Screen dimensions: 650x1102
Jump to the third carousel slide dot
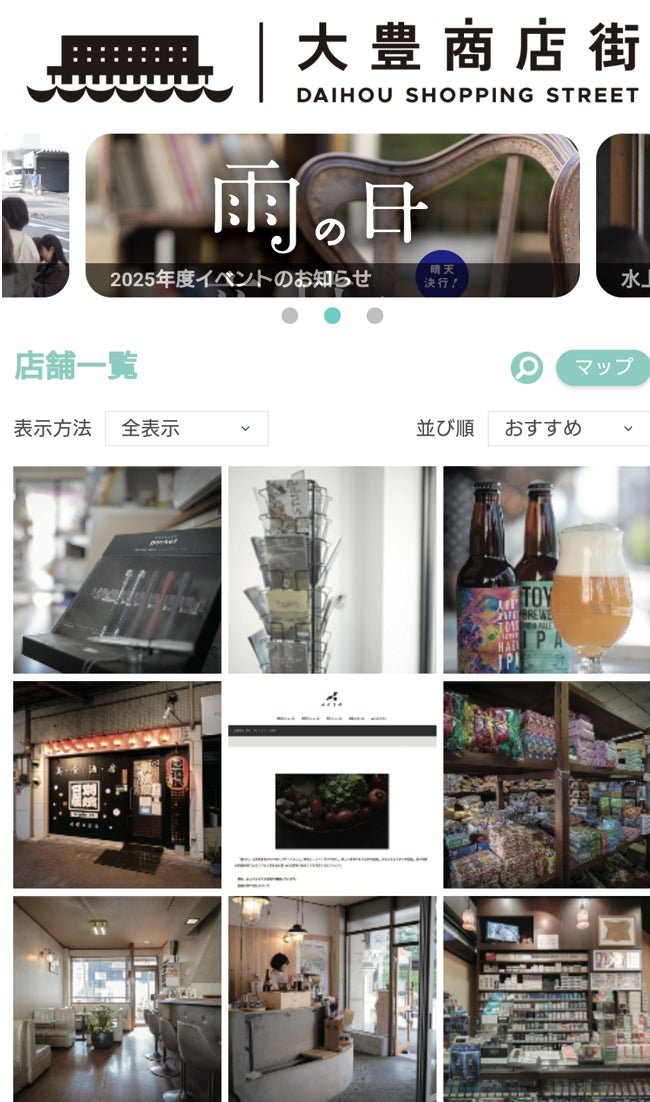point(375,316)
